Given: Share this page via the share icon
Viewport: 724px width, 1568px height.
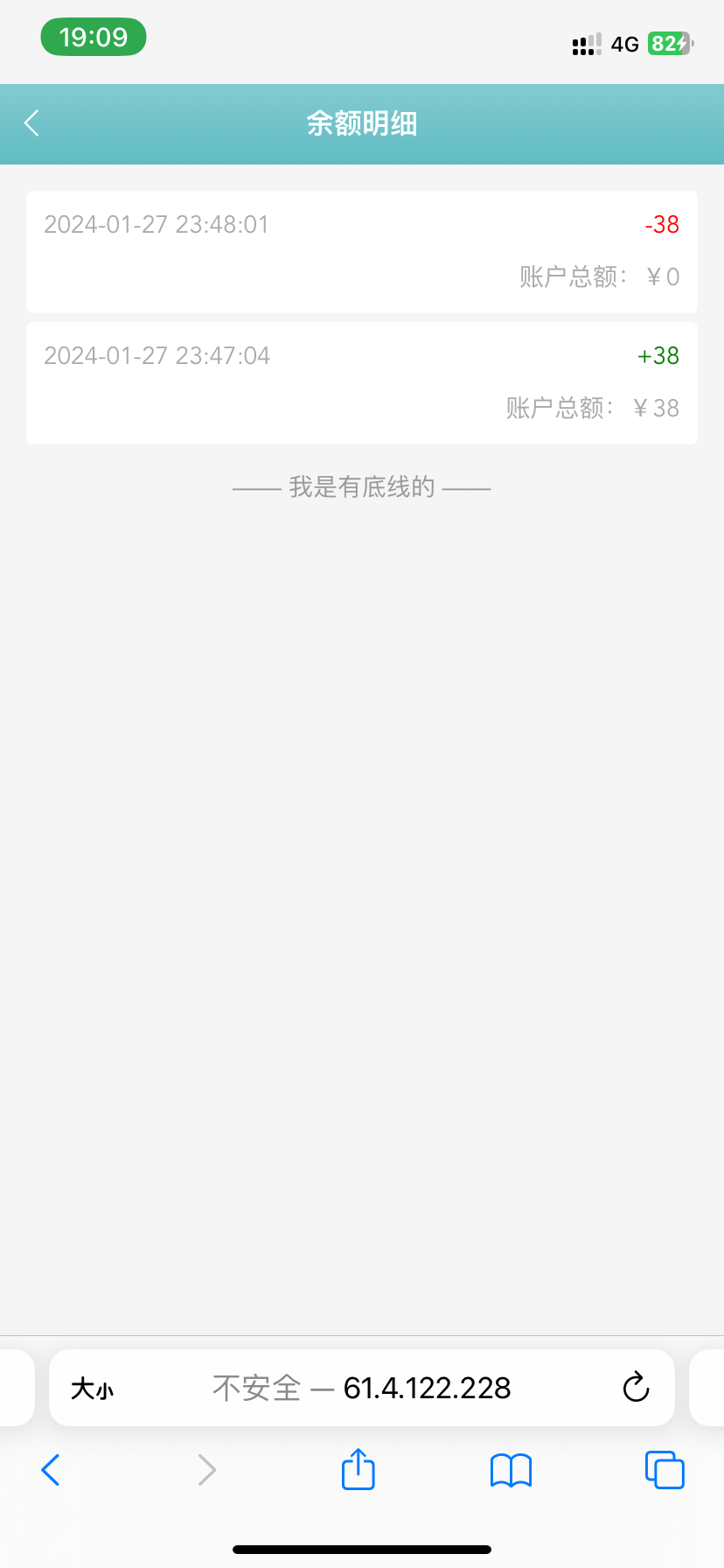Looking at the screenshot, I should pyautogui.click(x=359, y=1469).
